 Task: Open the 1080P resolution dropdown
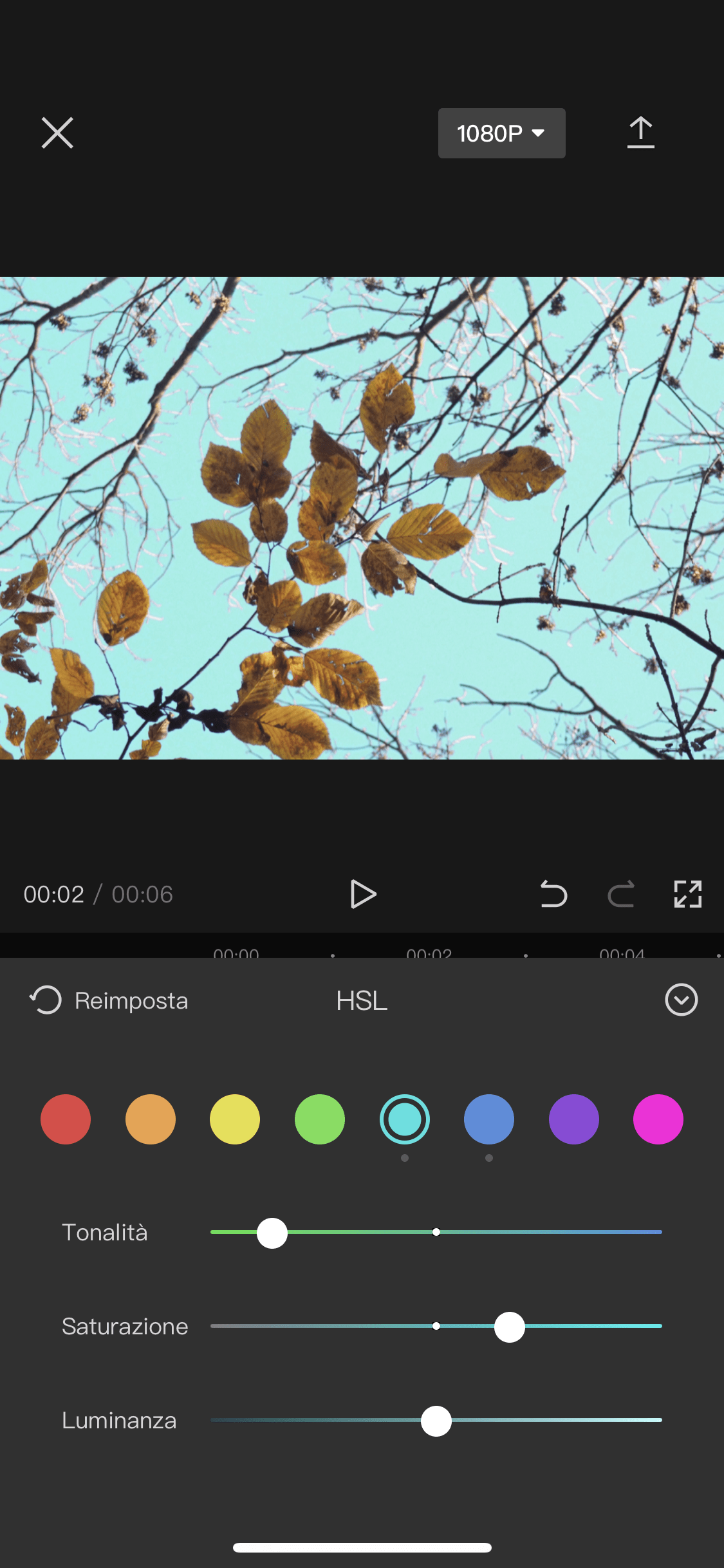[501, 133]
